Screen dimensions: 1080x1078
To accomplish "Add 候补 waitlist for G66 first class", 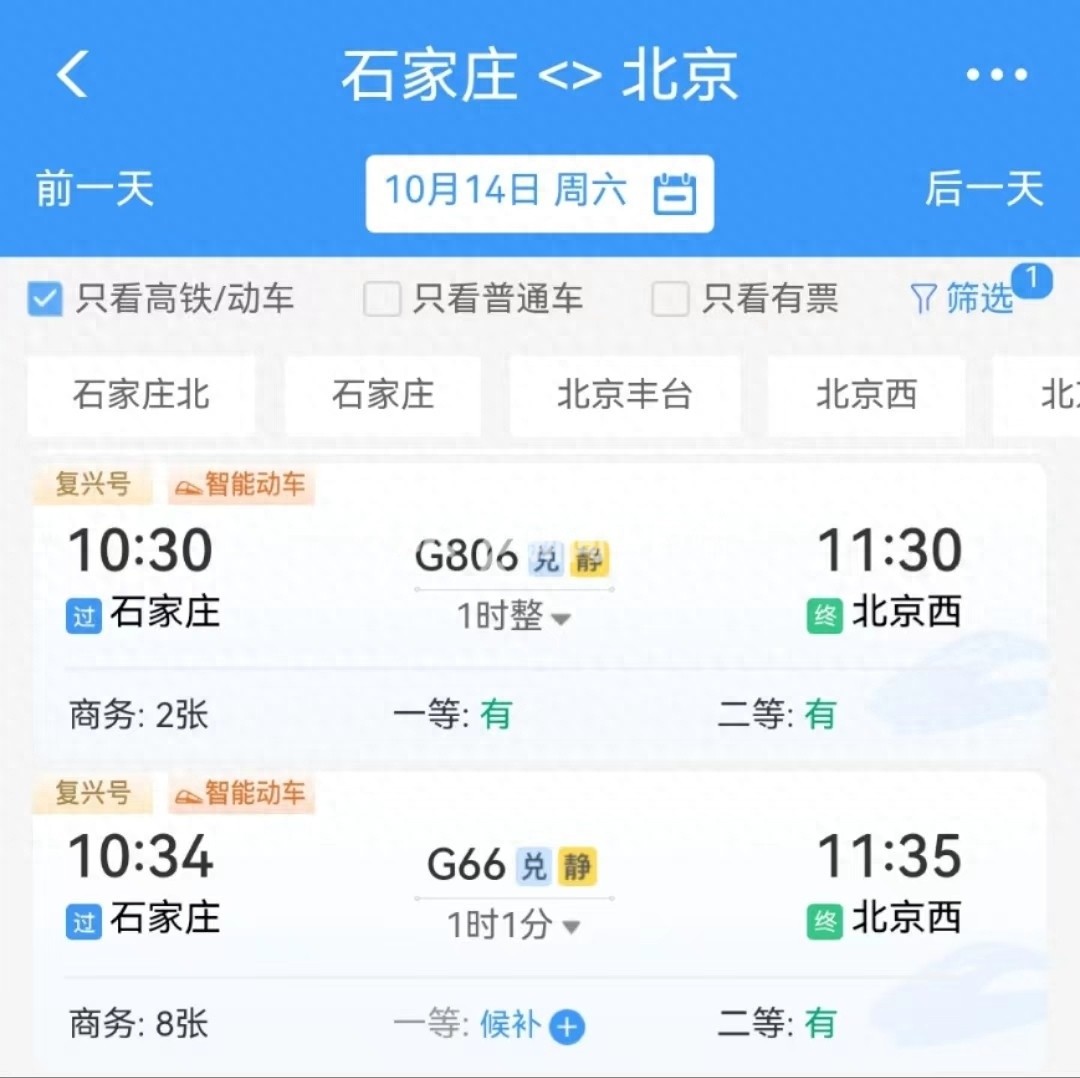I will click(566, 1026).
